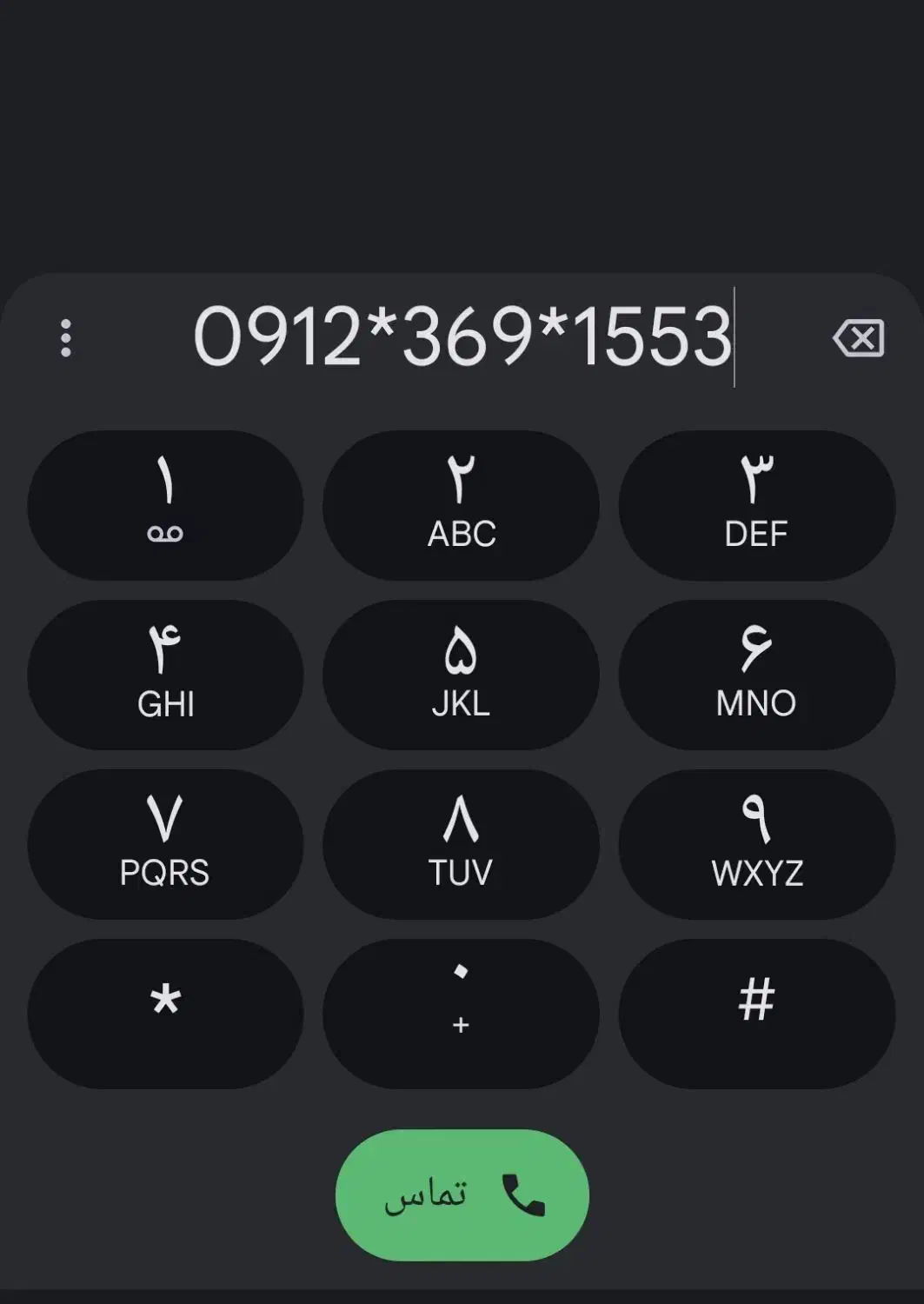Place cursor after 1553 in number display
Screen dimensions: 924x1304
[735, 339]
